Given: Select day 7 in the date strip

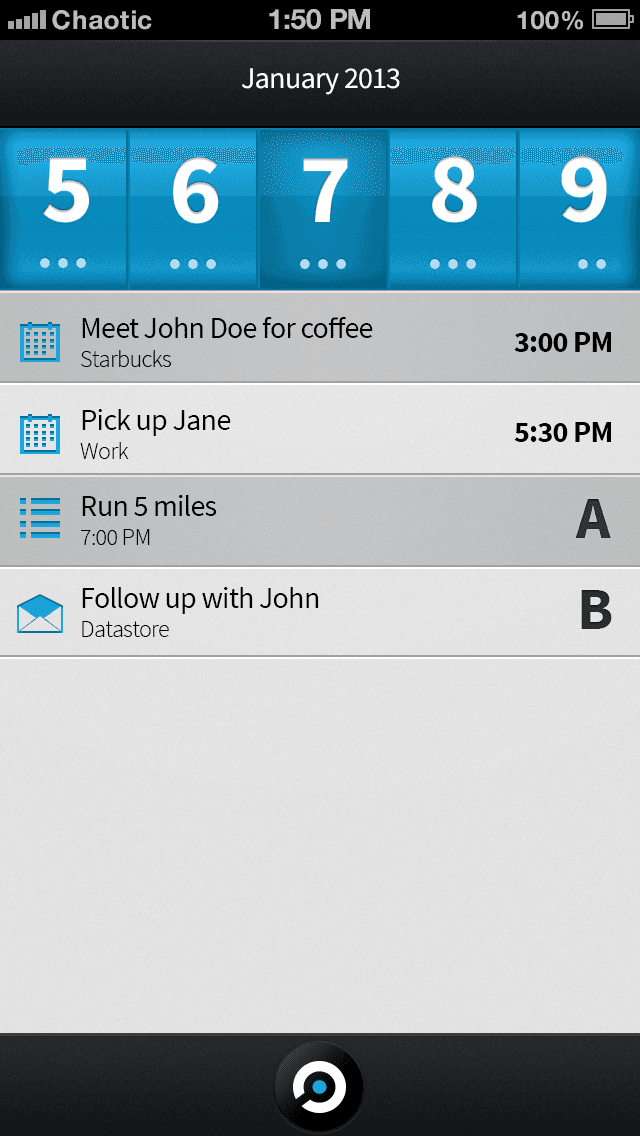Looking at the screenshot, I should (323, 209).
